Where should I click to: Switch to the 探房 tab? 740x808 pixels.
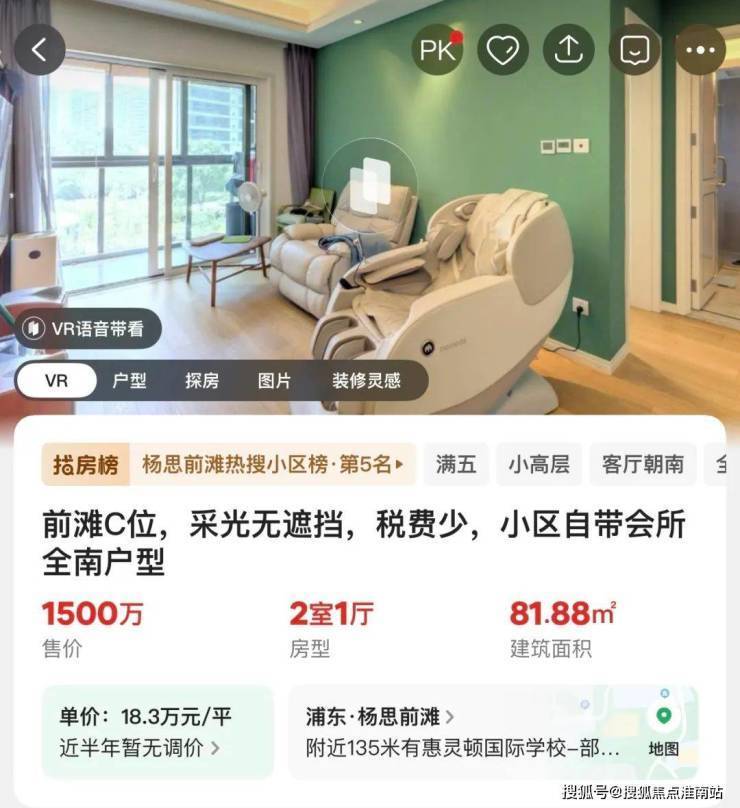(x=201, y=381)
